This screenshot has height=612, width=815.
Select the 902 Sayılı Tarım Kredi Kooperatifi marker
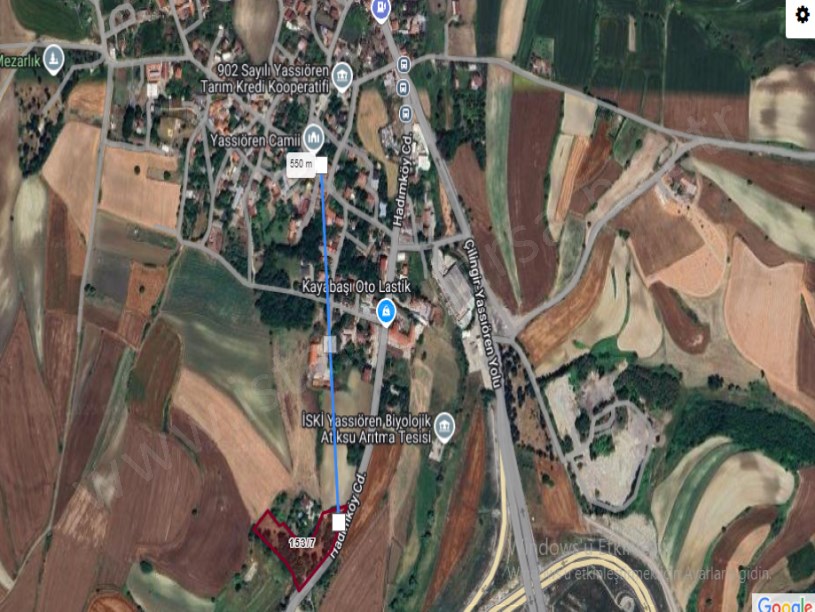(x=343, y=76)
